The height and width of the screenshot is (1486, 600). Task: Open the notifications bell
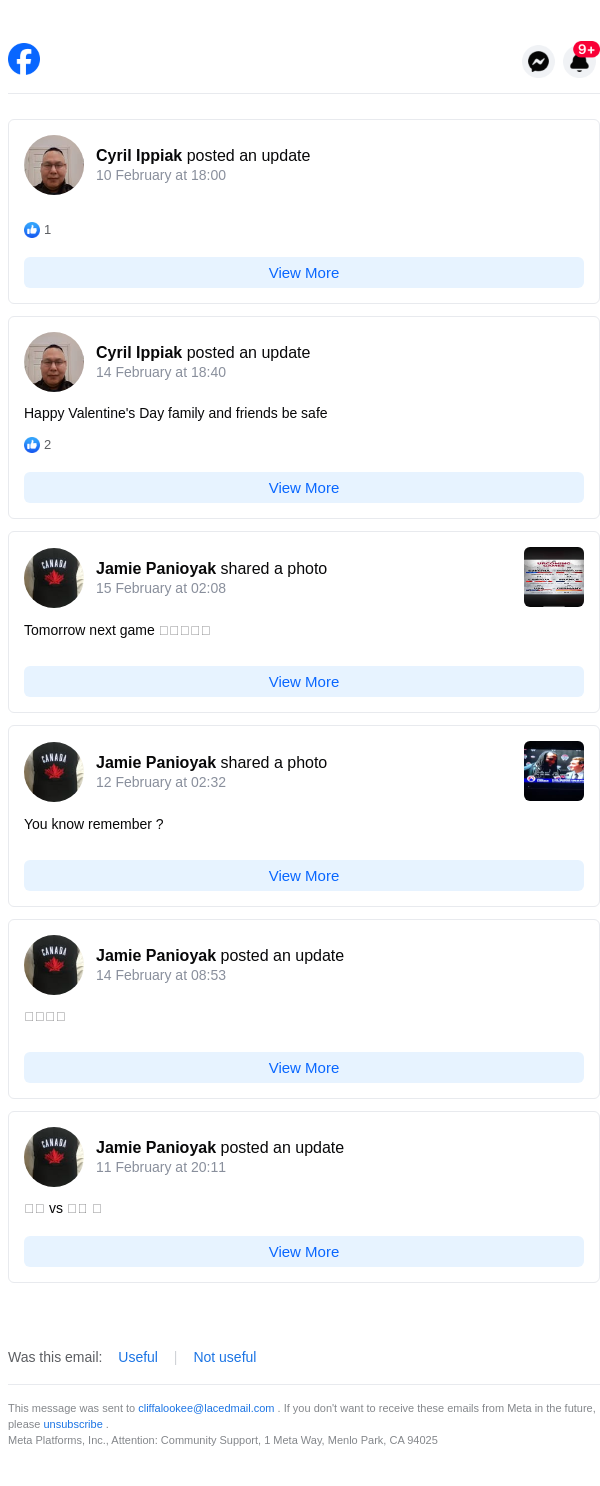579,61
